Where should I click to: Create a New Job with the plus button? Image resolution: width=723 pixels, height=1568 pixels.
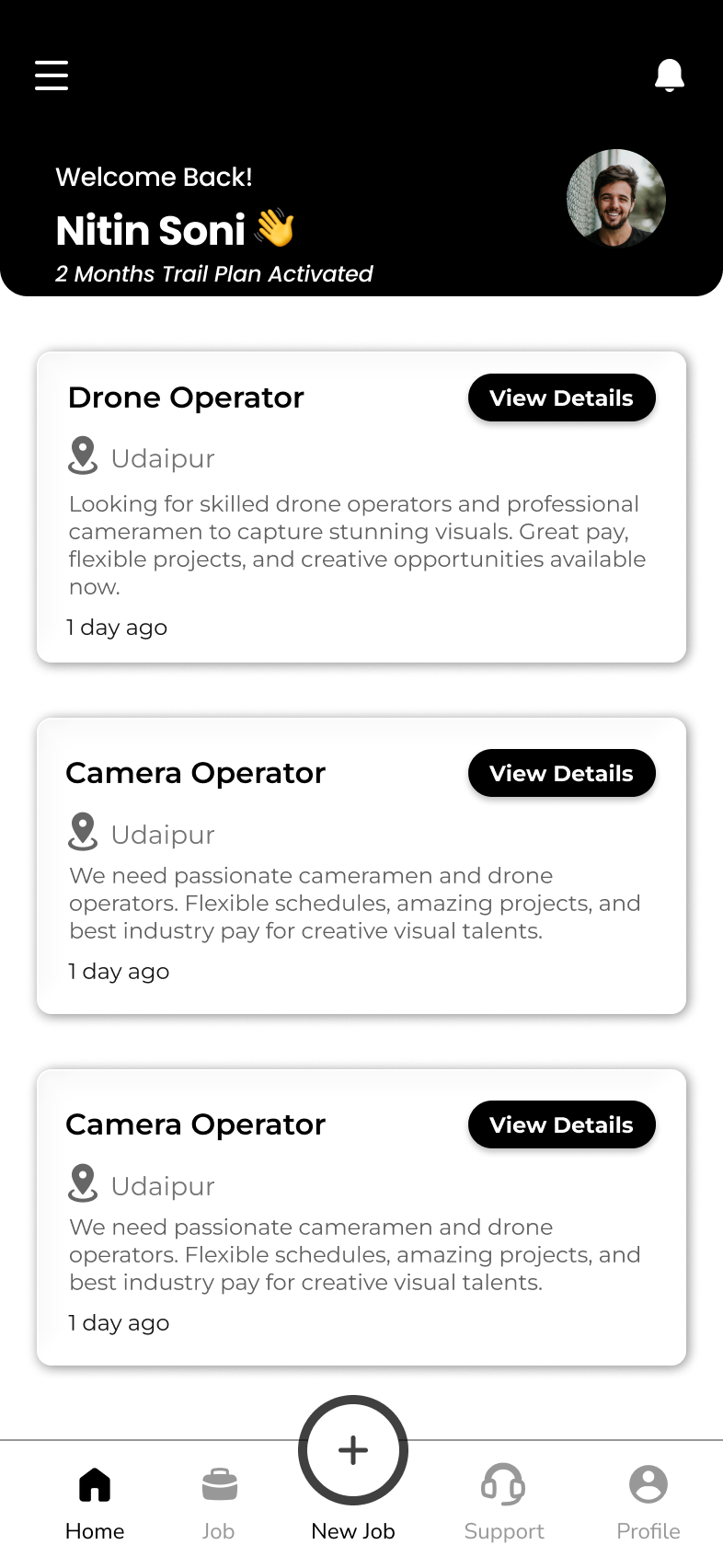353,1450
